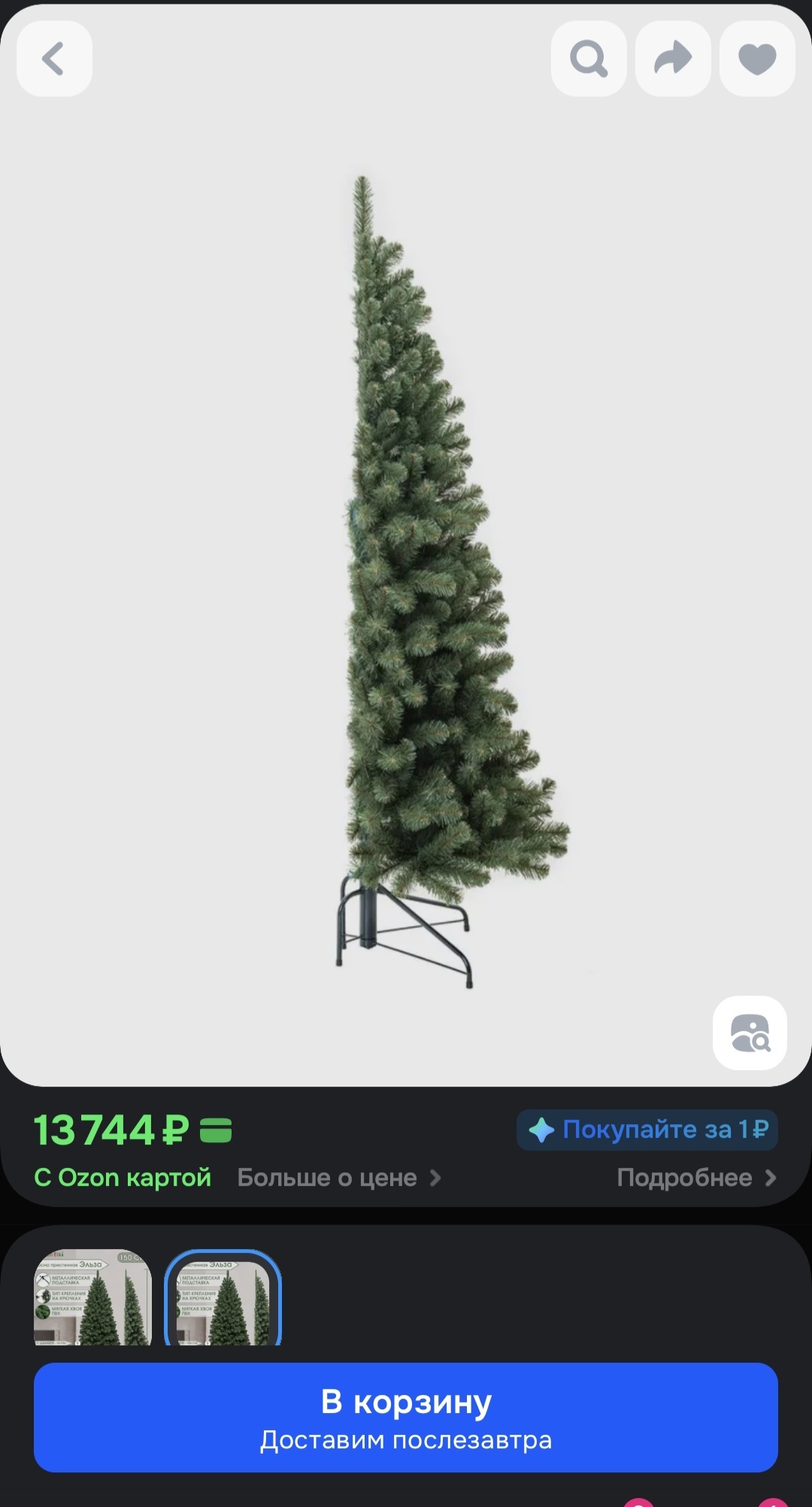Add the tree to favorites
The height and width of the screenshot is (1507, 812).
click(x=757, y=59)
